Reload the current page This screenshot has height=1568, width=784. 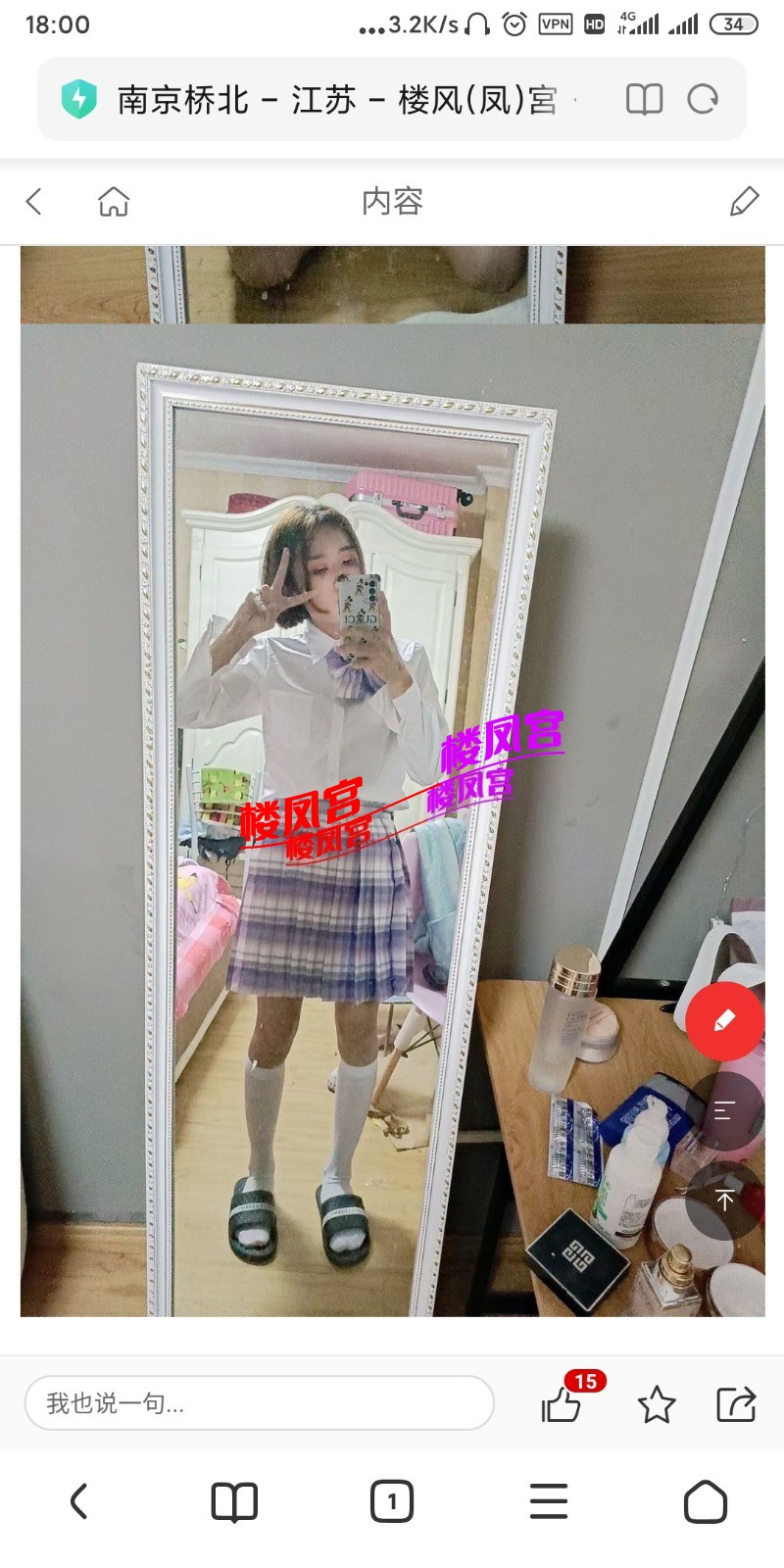(703, 100)
